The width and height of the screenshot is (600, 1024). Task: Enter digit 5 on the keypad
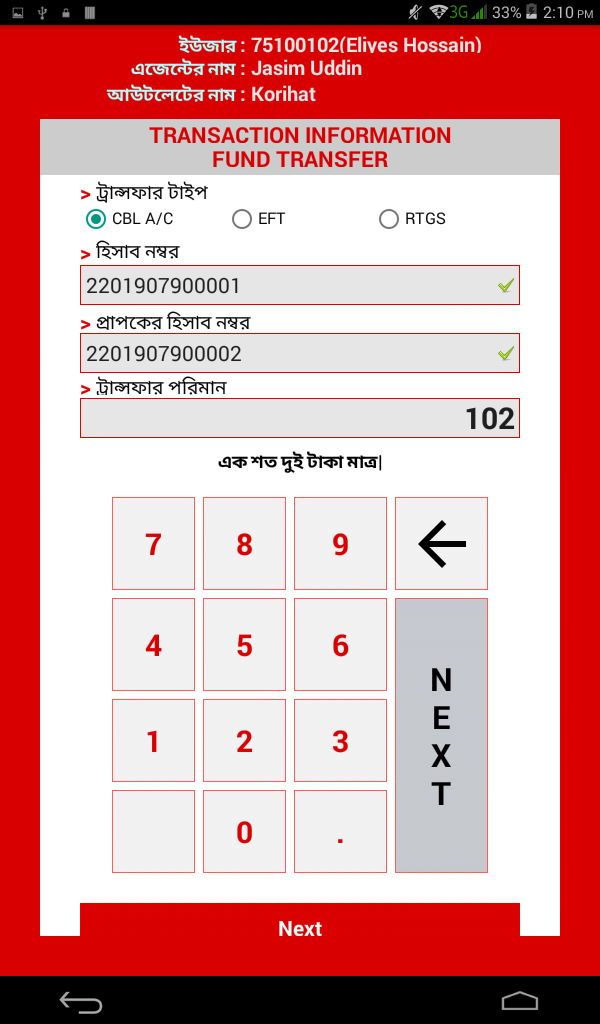tap(244, 645)
